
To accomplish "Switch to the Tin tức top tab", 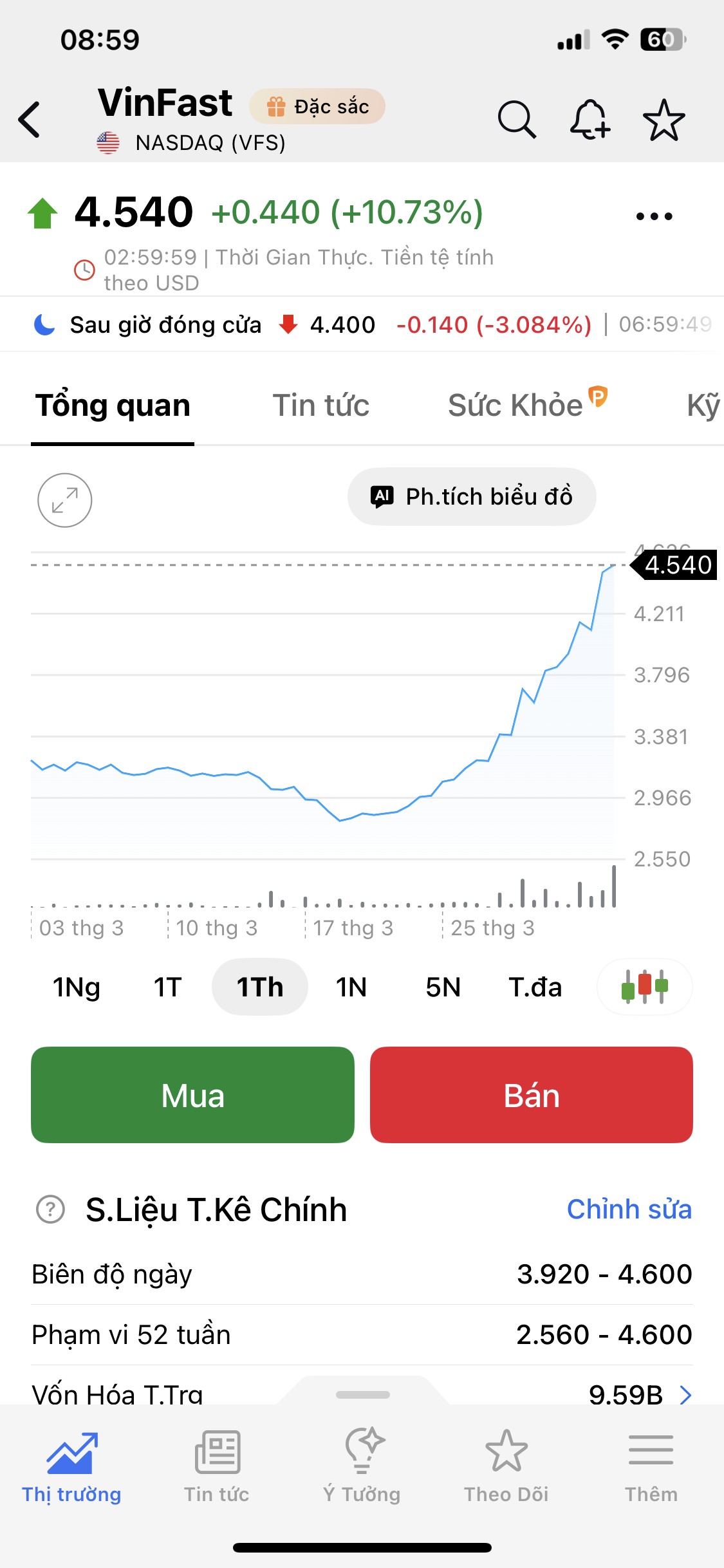I will (x=320, y=406).
